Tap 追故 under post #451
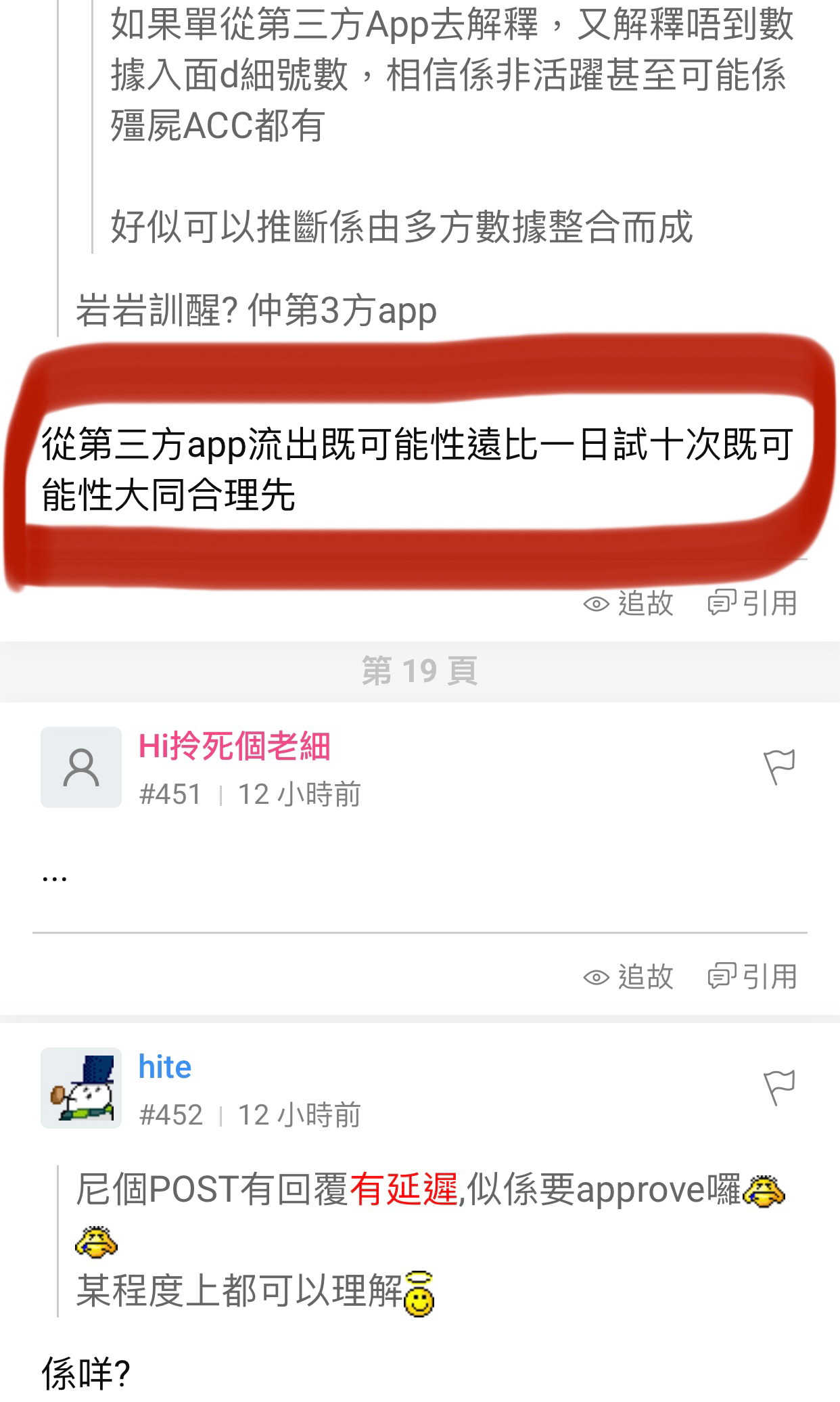The image size is (840, 1402). (x=628, y=977)
